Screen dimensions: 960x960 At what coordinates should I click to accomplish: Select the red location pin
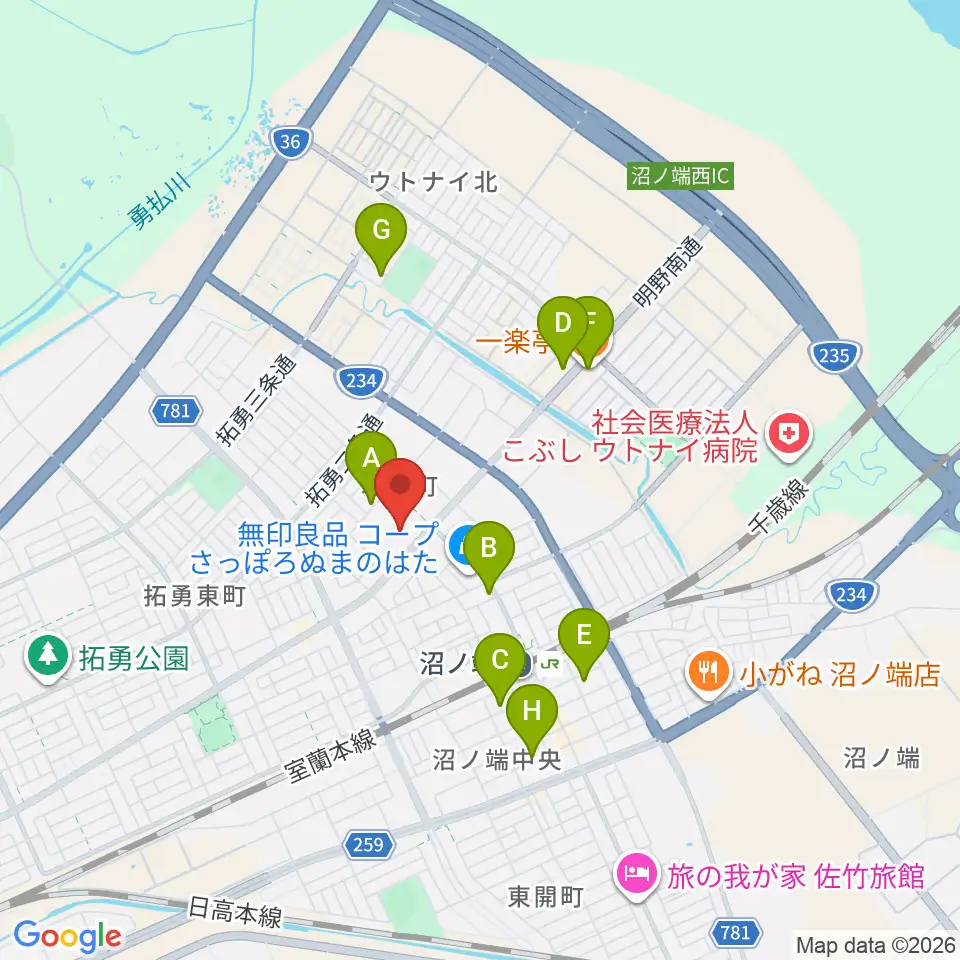click(x=400, y=494)
